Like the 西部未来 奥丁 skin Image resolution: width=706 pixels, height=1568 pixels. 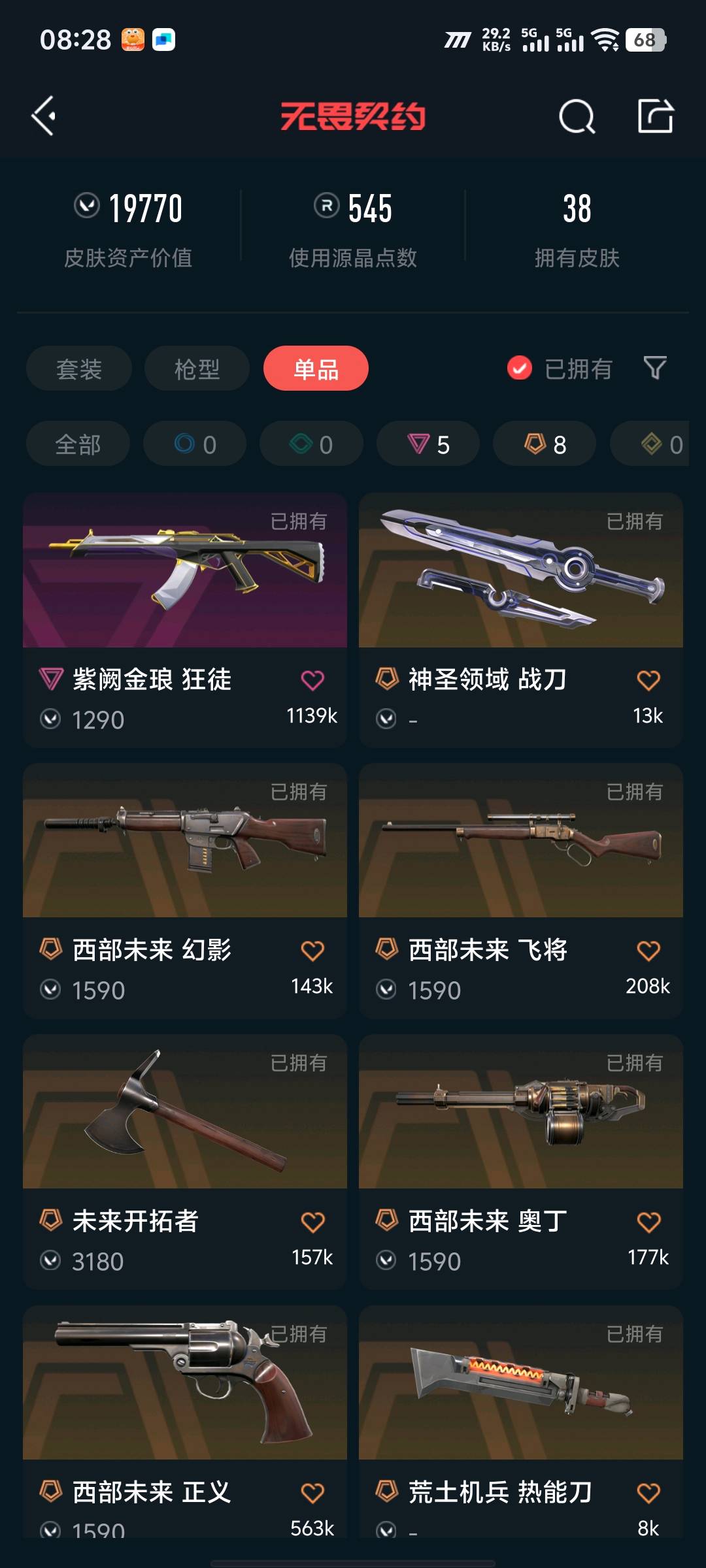pos(648,1222)
